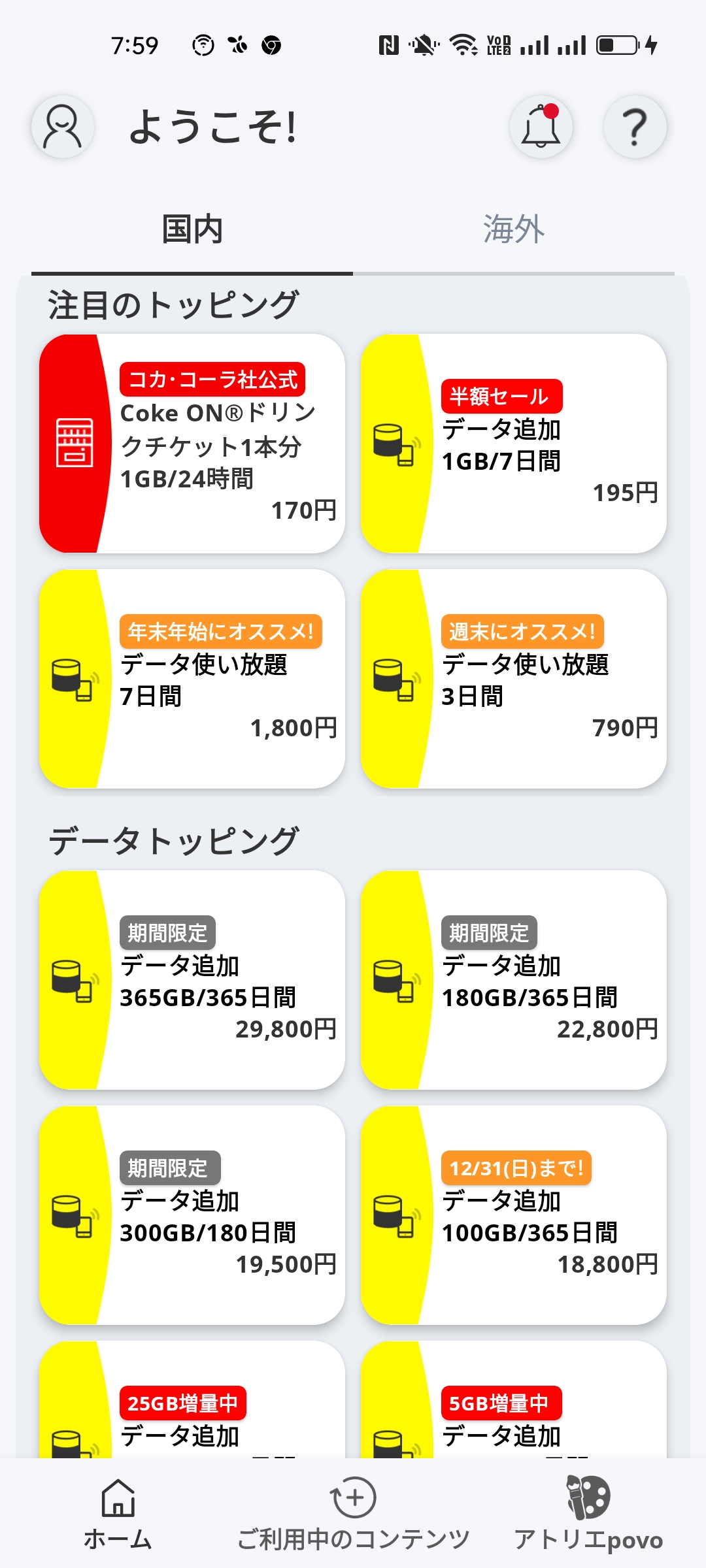
Task: Open the 365GB/365日間 29,800円 card
Action: click(x=192, y=980)
